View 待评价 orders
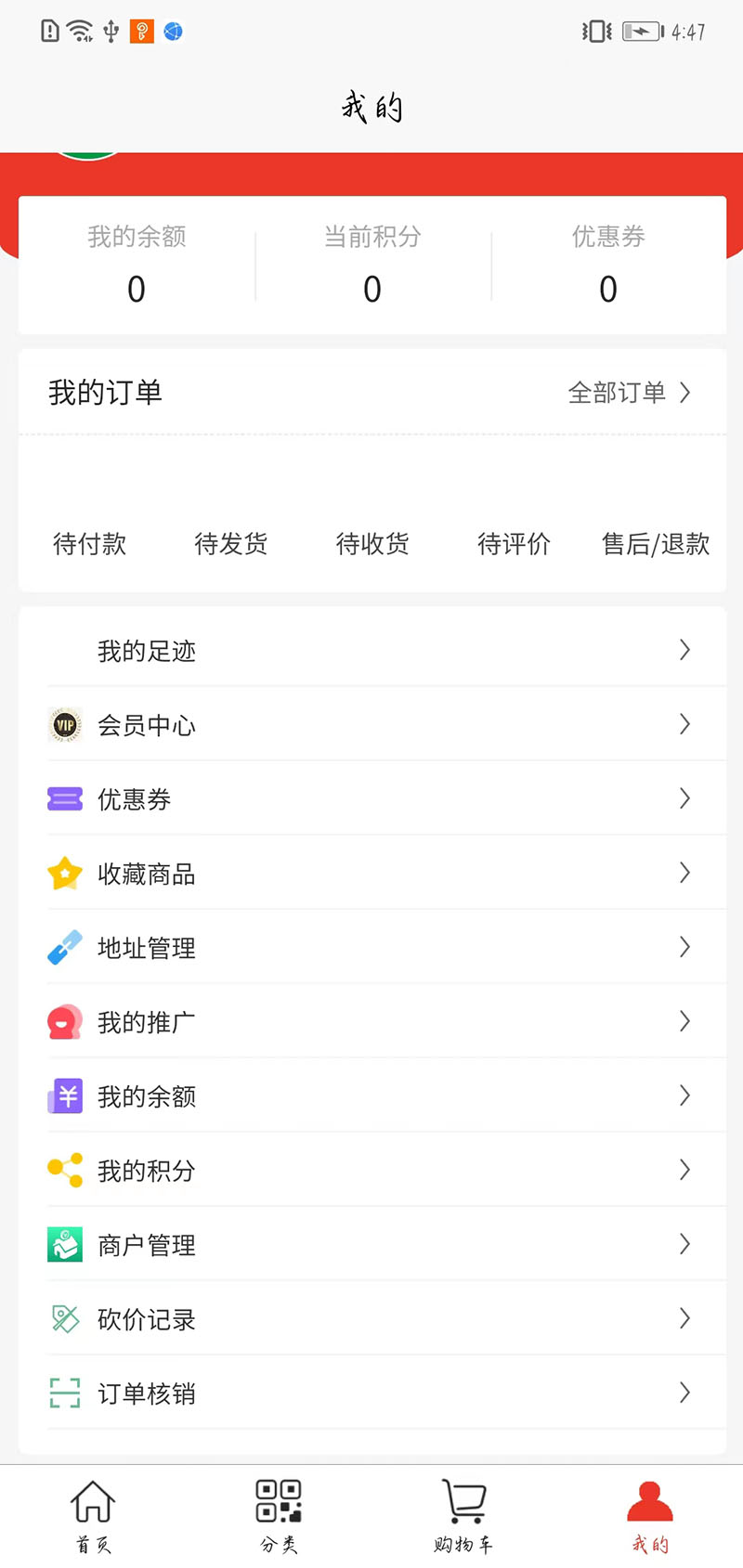 514,543
